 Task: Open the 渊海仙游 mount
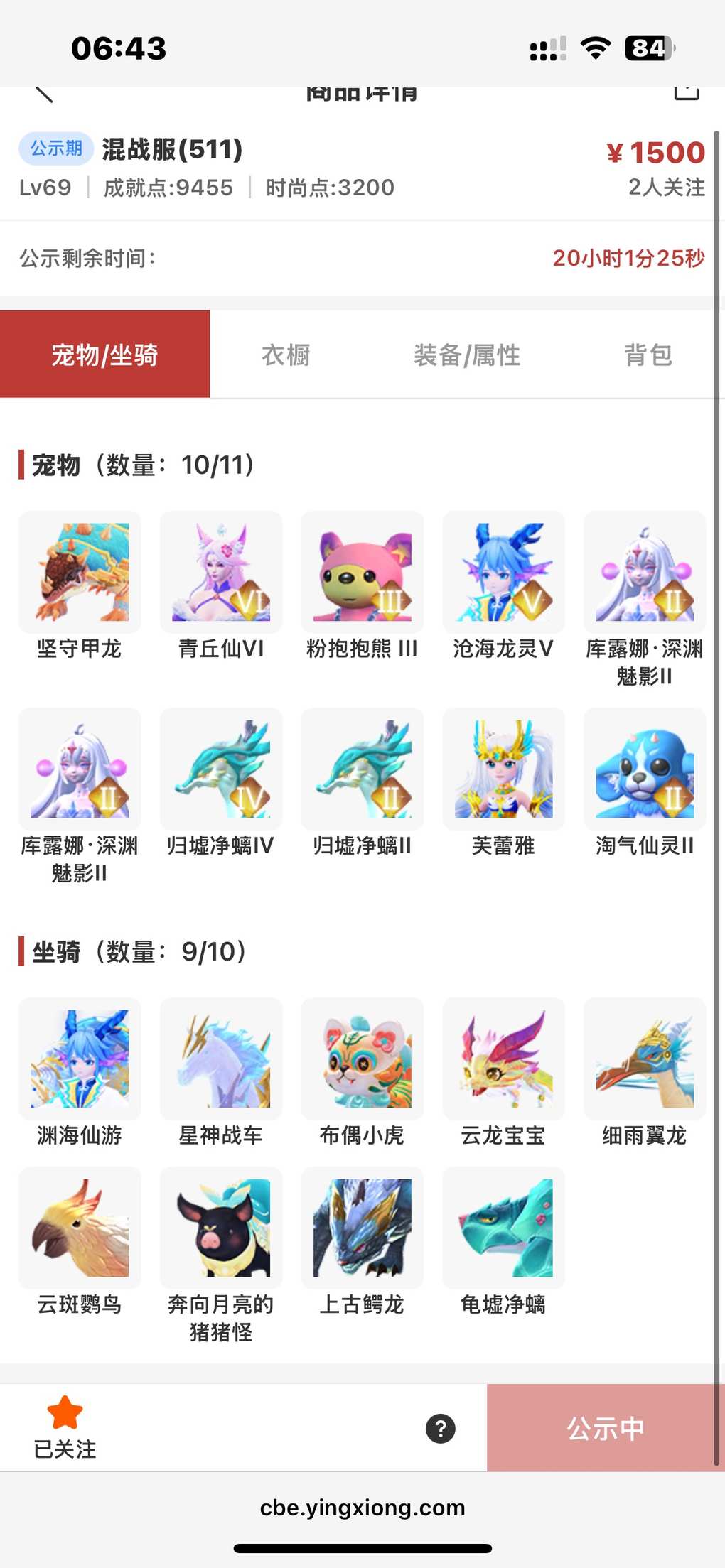click(x=80, y=1059)
